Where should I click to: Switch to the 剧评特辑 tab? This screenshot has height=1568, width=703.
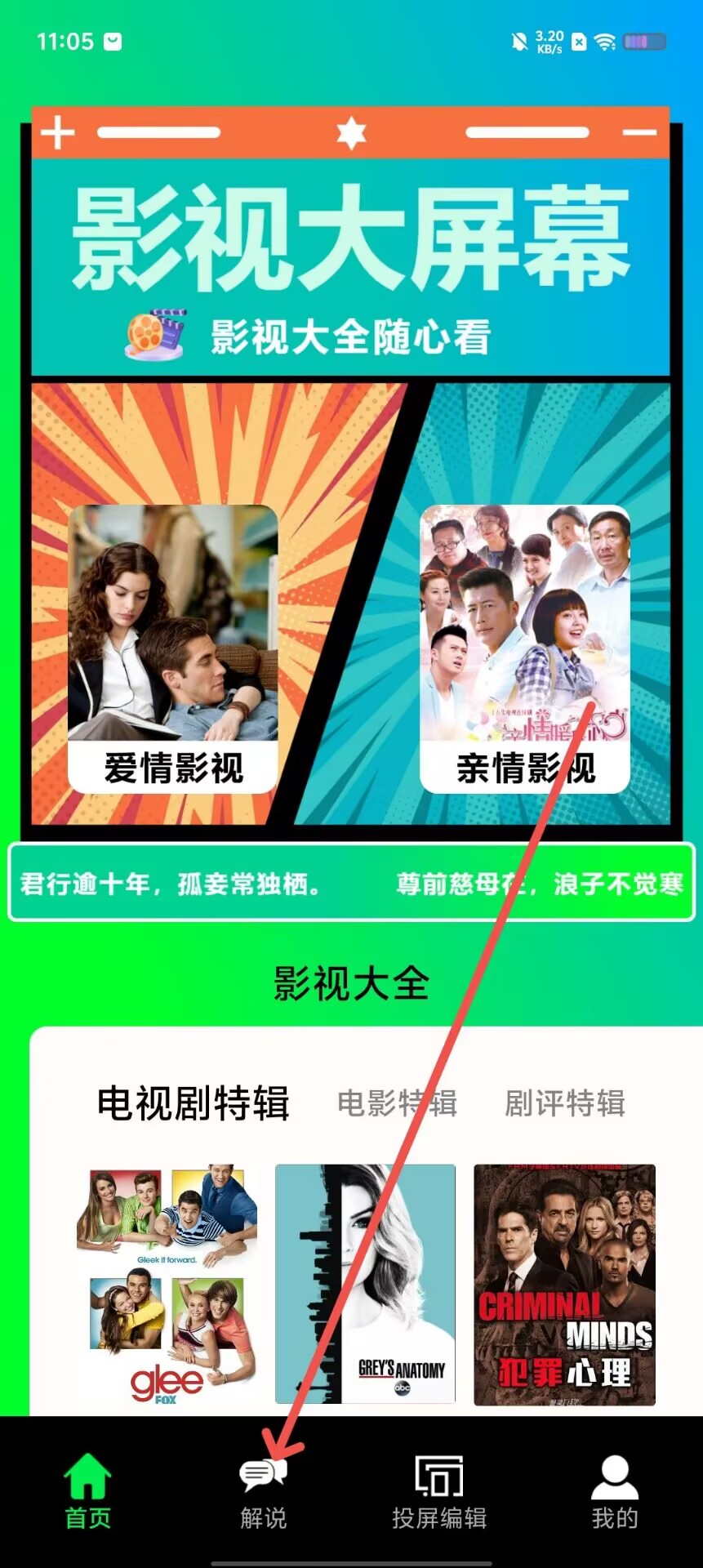564,1103
